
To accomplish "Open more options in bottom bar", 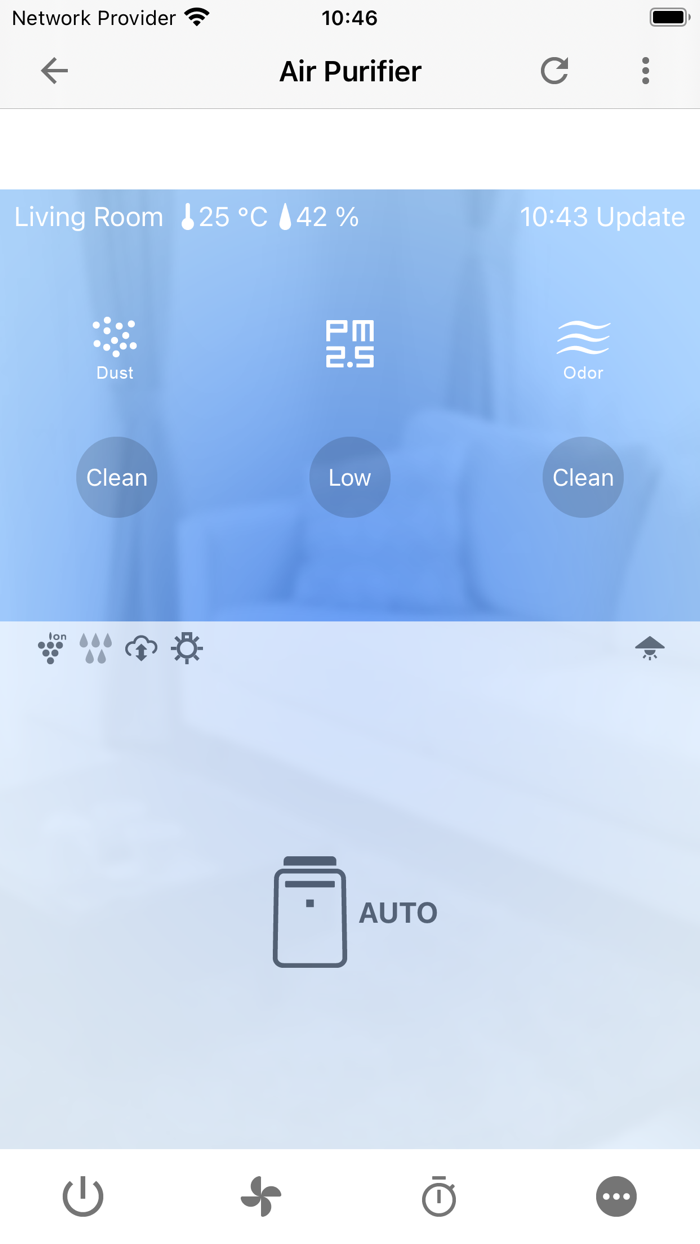I will pos(616,1197).
